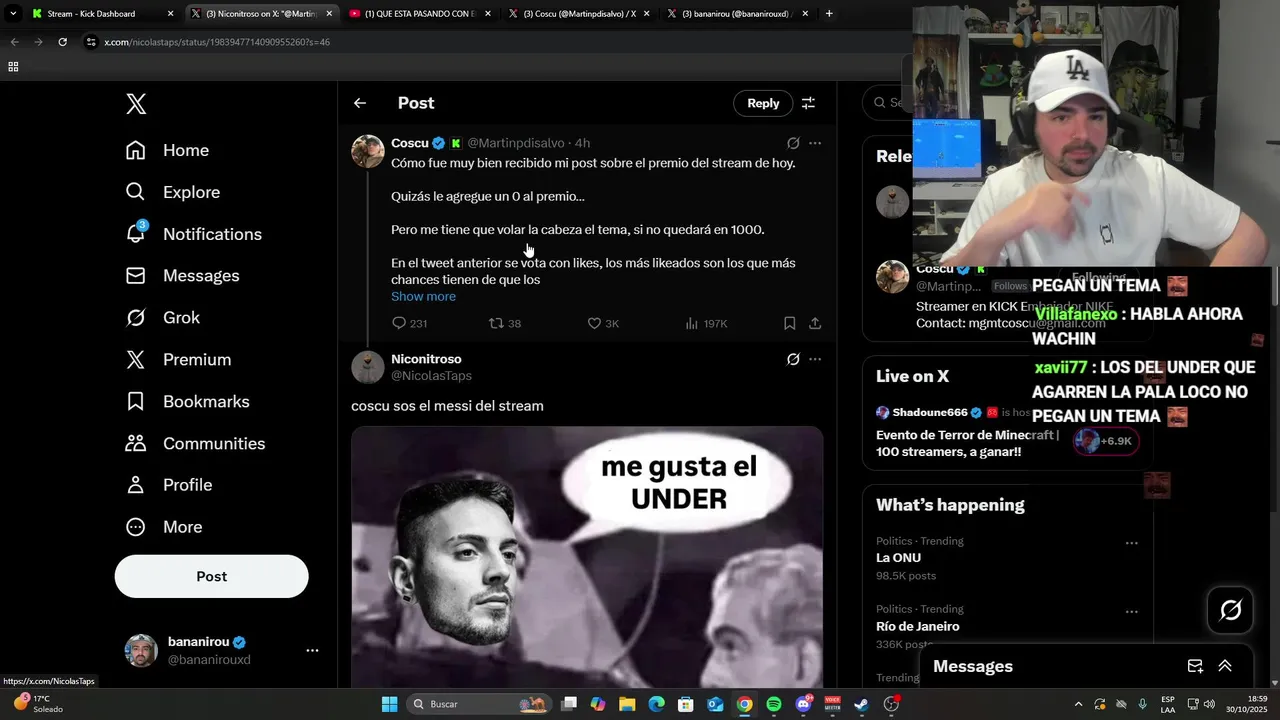The height and width of the screenshot is (720, 1280).
Task: Open the La ONU trending topic
Action: 899,558
